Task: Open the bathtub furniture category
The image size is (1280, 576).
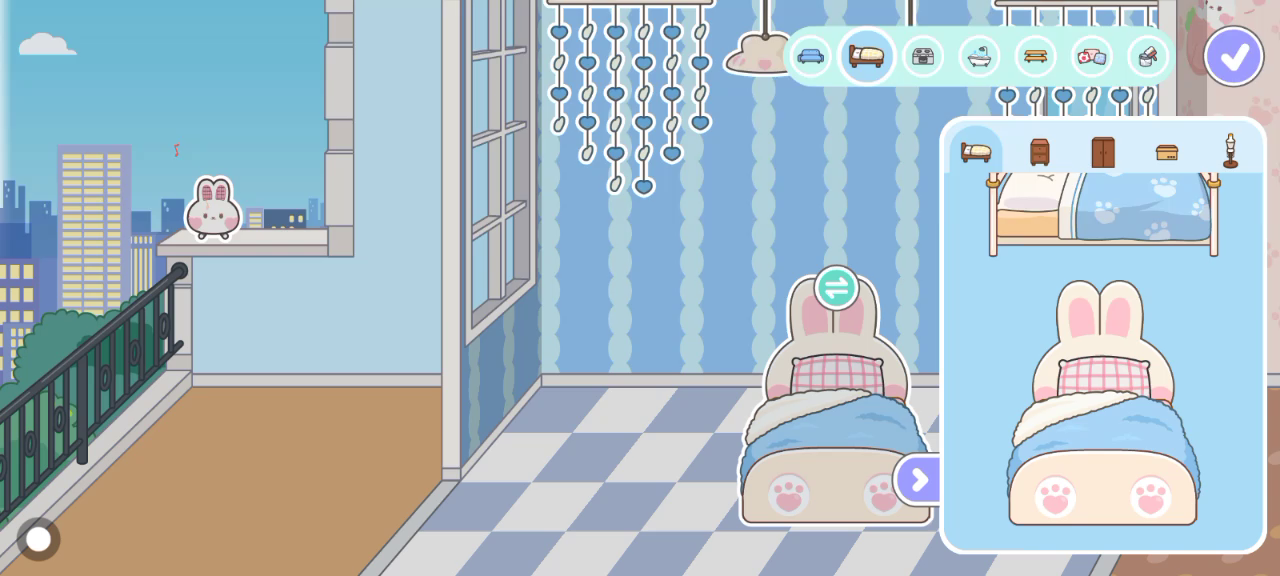Action: point(979,56)
